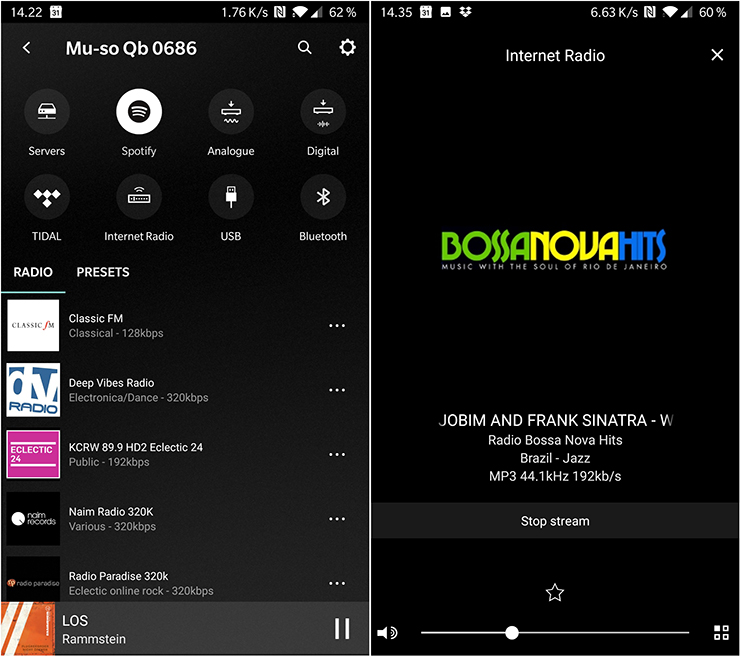Image resolution: width=740 pixels, height=658 pixels.
Task: Play KCRW 89.9 HD2 Eclectic 24
Action: point(150,454)
